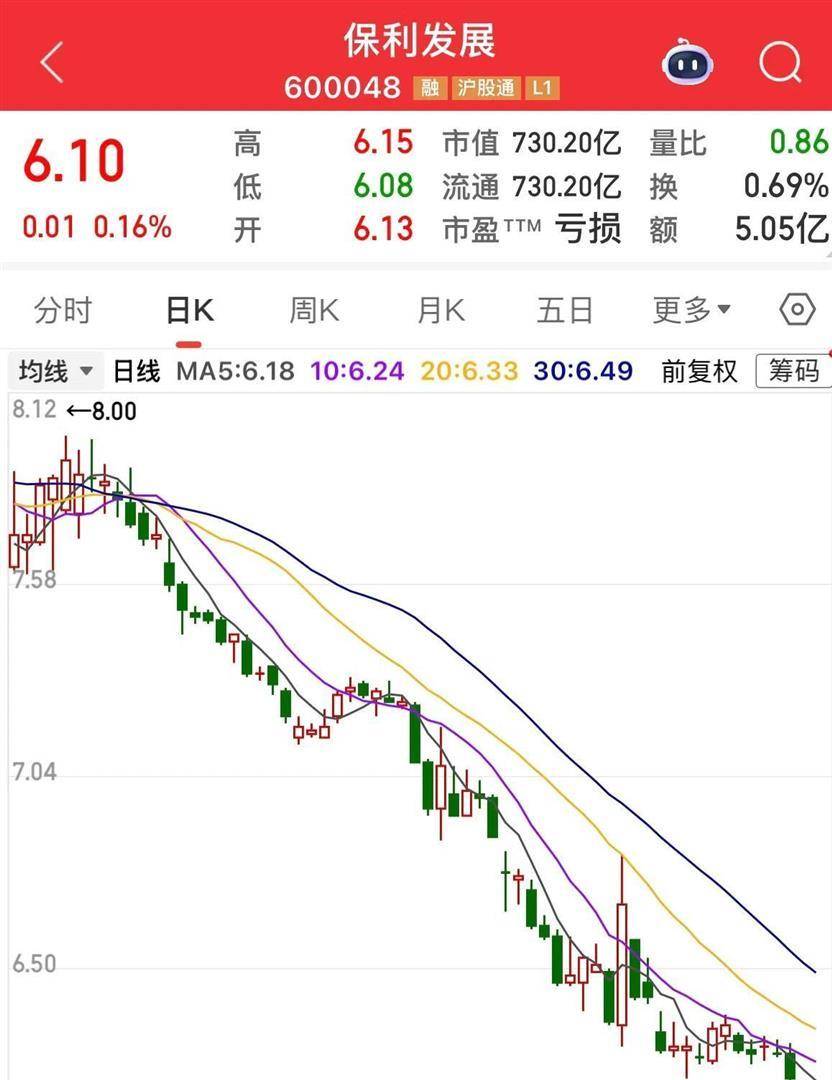The width and height of the screenshot is (832, 1080).
Task: Open chart settings hexagon icon
Action: pyautogui.click(x=796, y=311)
